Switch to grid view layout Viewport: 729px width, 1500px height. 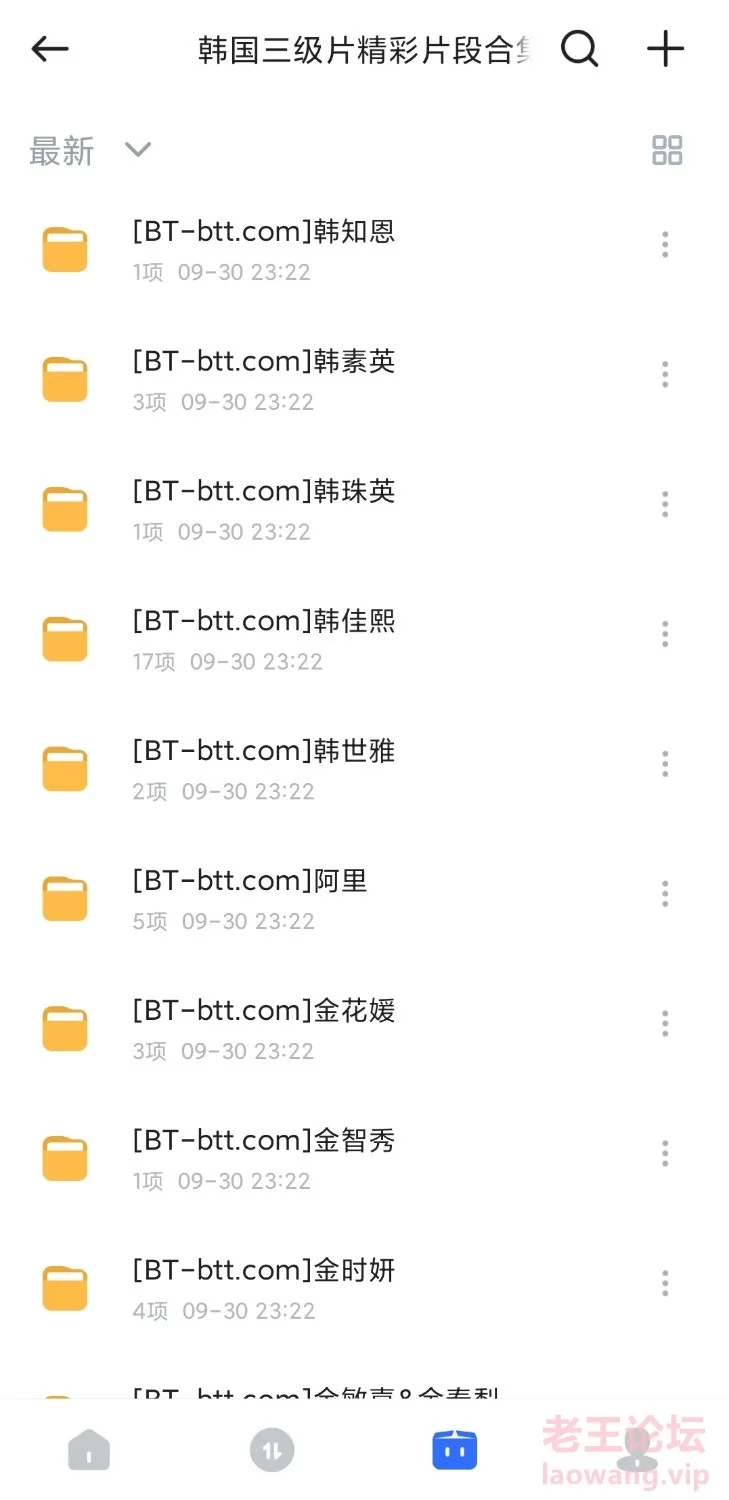[x=667, y=150]
